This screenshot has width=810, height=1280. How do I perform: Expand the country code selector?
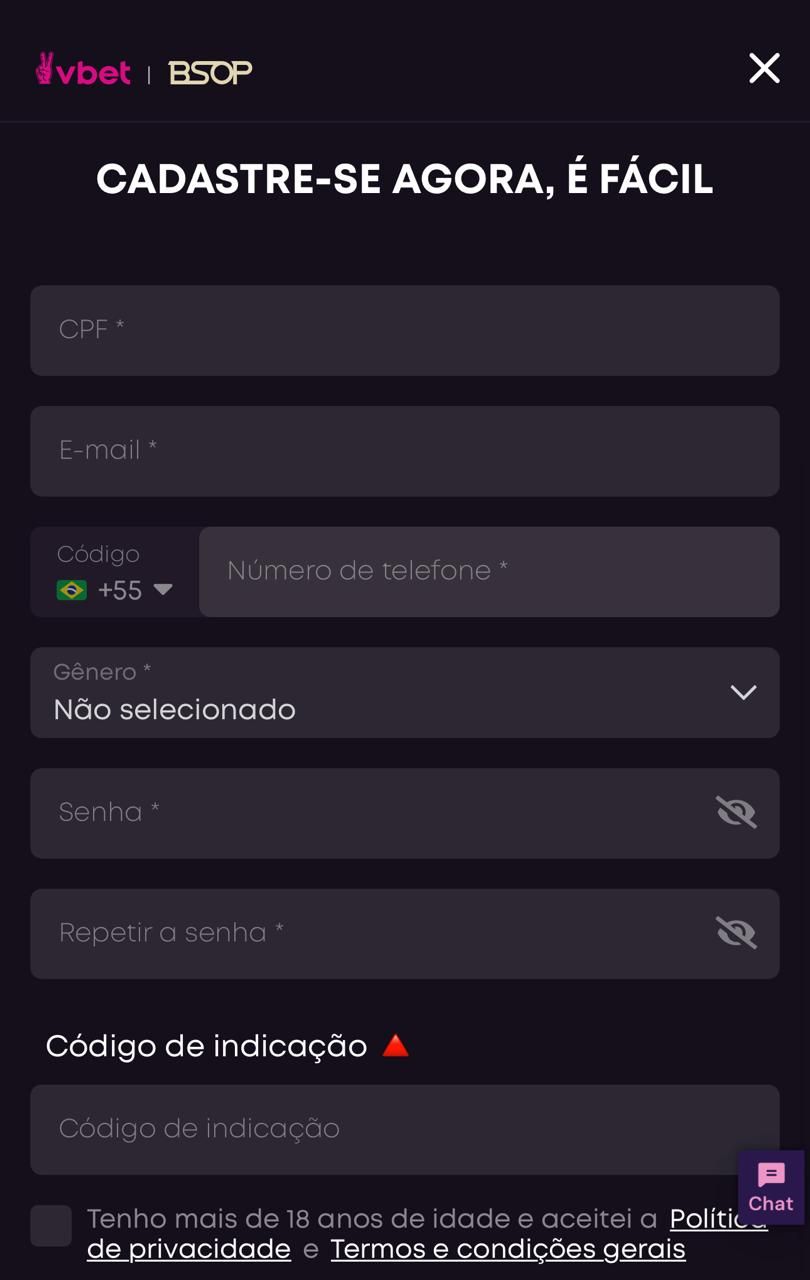pyautogui.click(x=164, y=590)
